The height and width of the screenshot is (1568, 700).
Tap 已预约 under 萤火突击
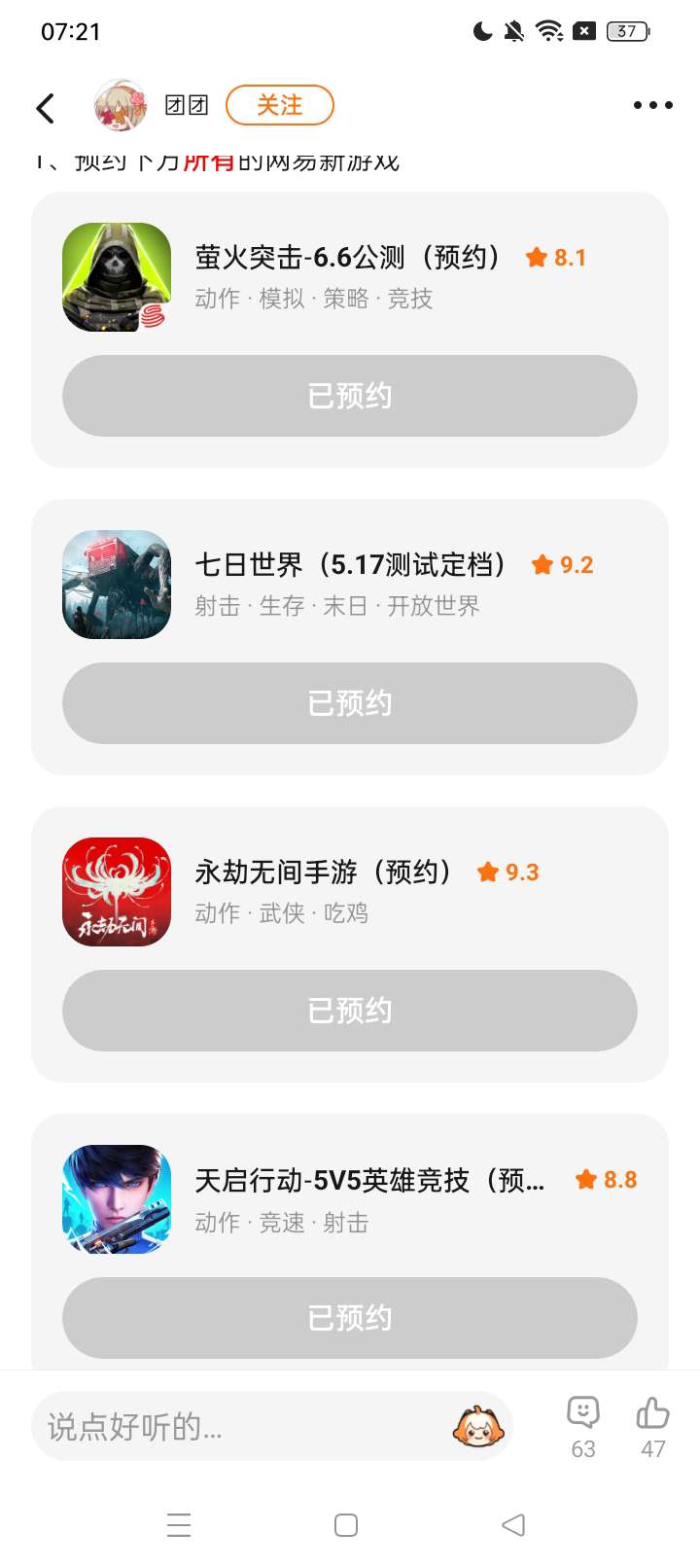350,396
